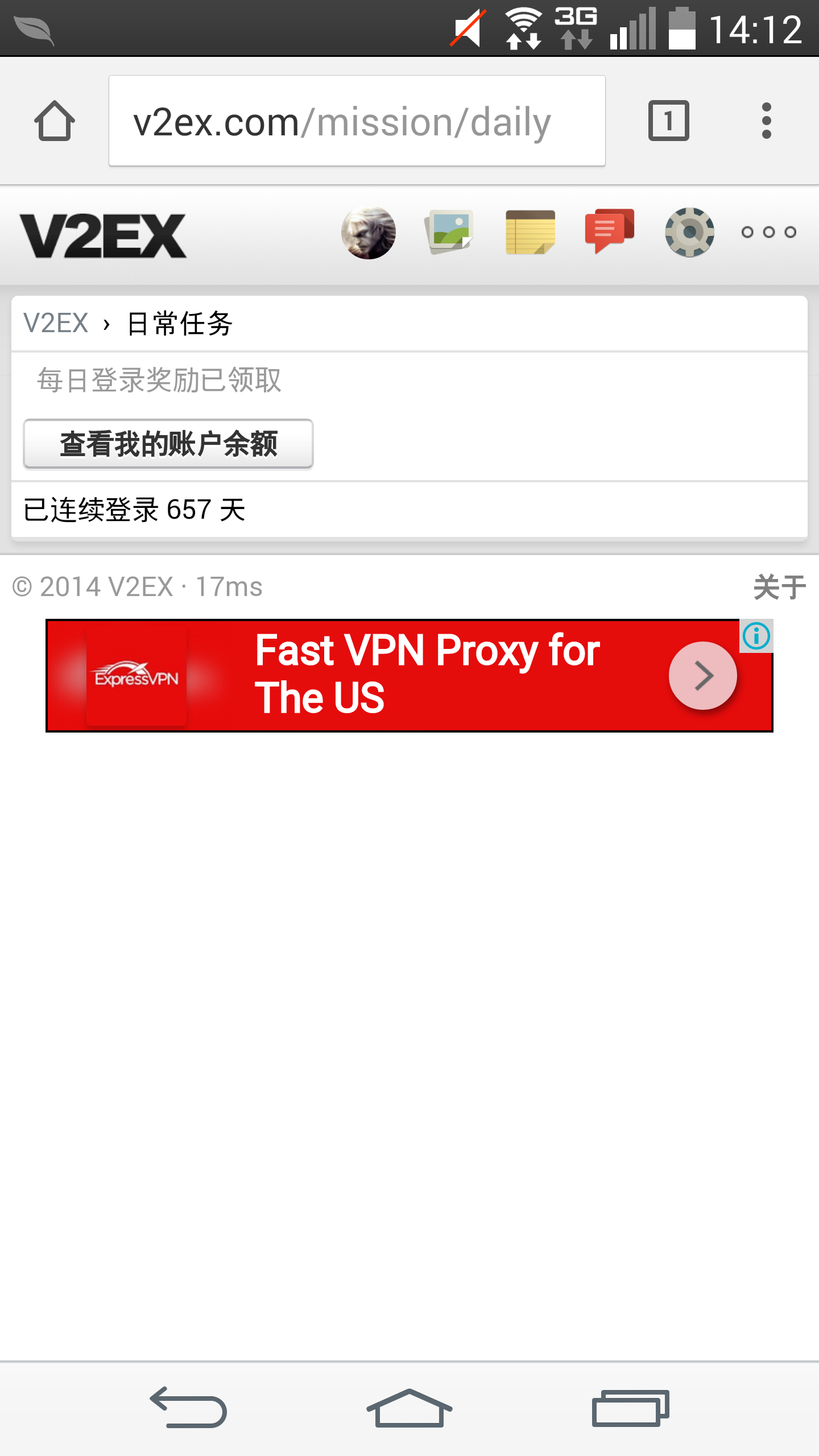Image resolution: width=819 pixels, height=1456 pixels.
Task: Open the 关于 about link
Action: point(779,587)
